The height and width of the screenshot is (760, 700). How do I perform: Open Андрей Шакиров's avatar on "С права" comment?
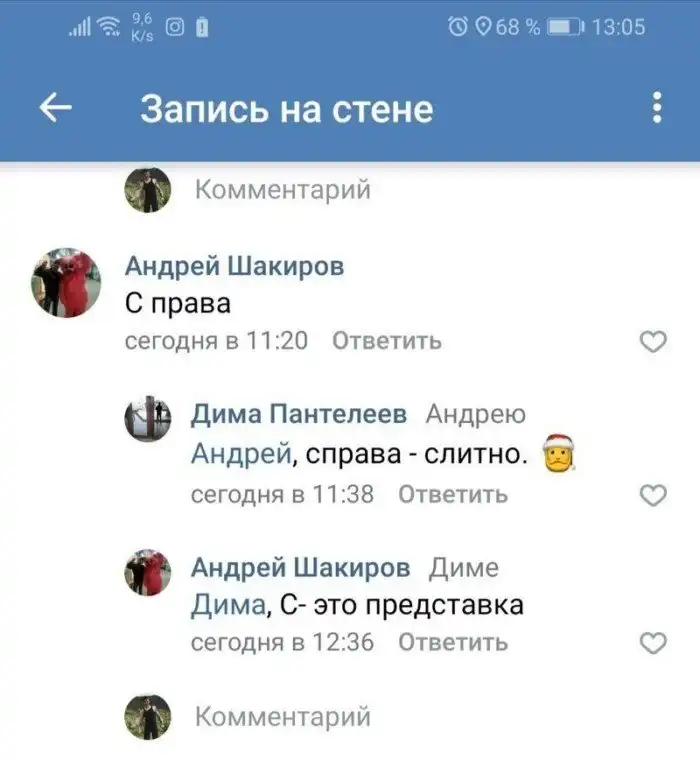click(66, 283)
